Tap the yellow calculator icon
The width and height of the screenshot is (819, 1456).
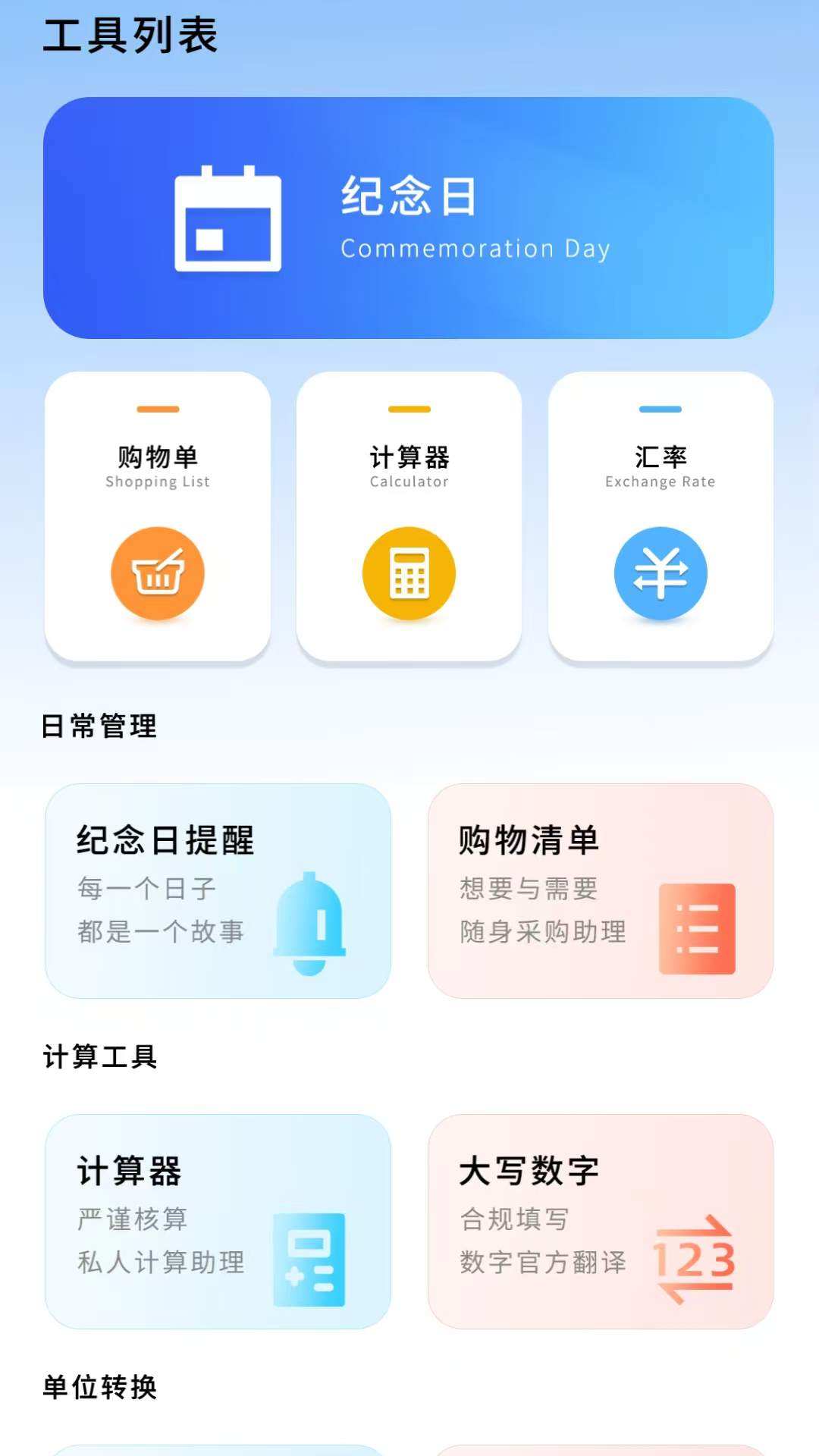pos(409,573)
